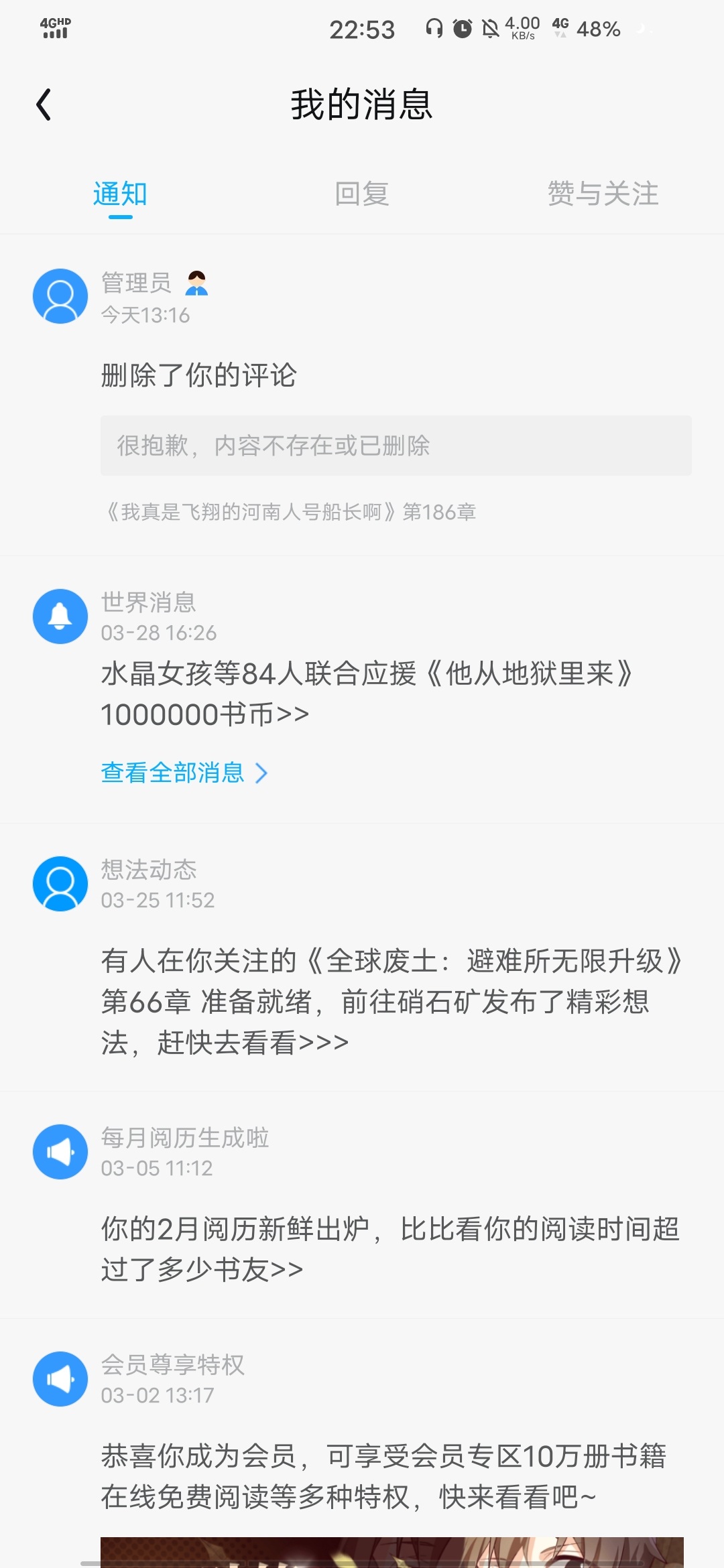
Task: Switch to the 回复 tab
Action: (362, 194)
